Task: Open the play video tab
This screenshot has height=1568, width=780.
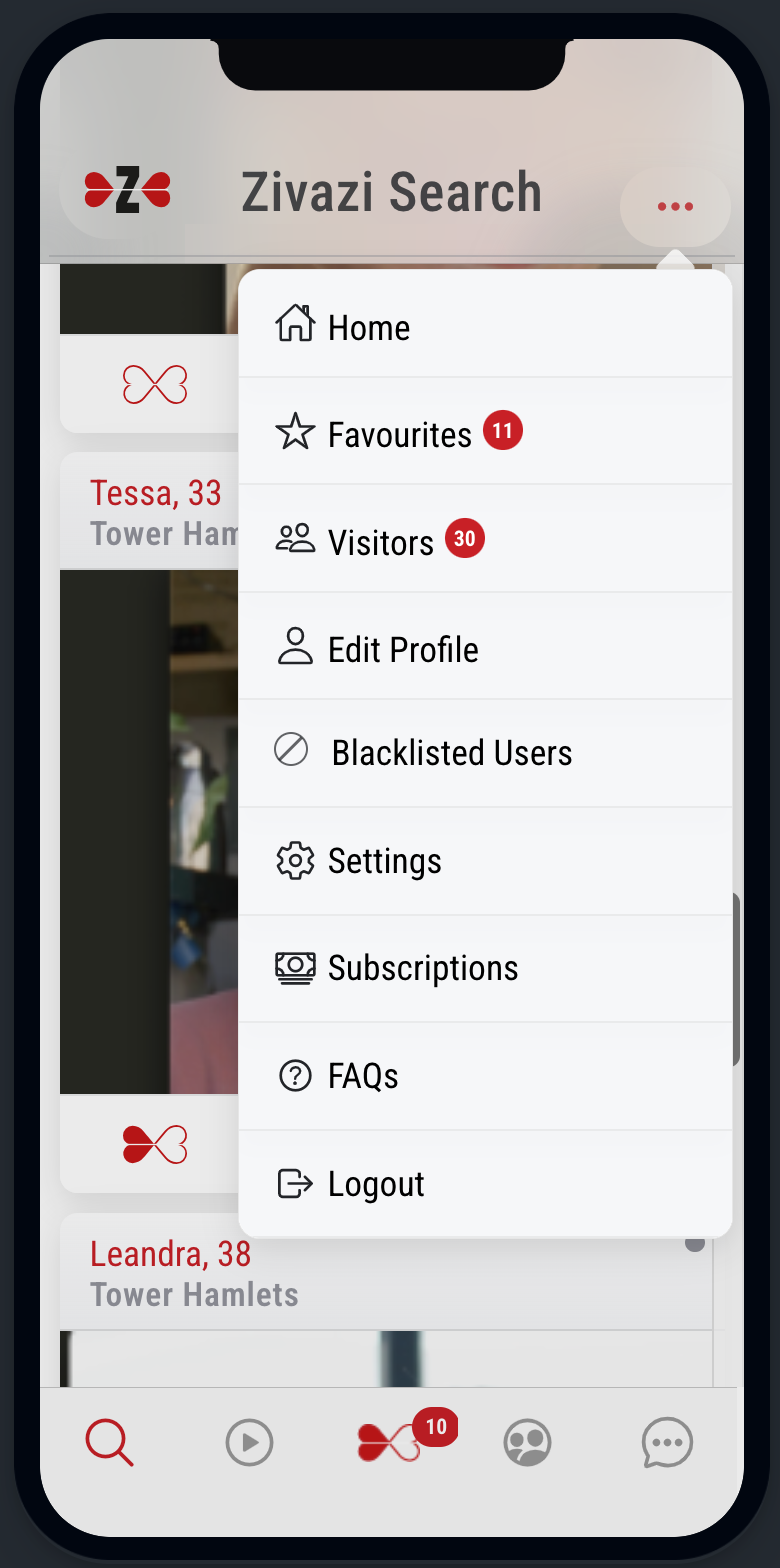Action: pos(249,1443)
